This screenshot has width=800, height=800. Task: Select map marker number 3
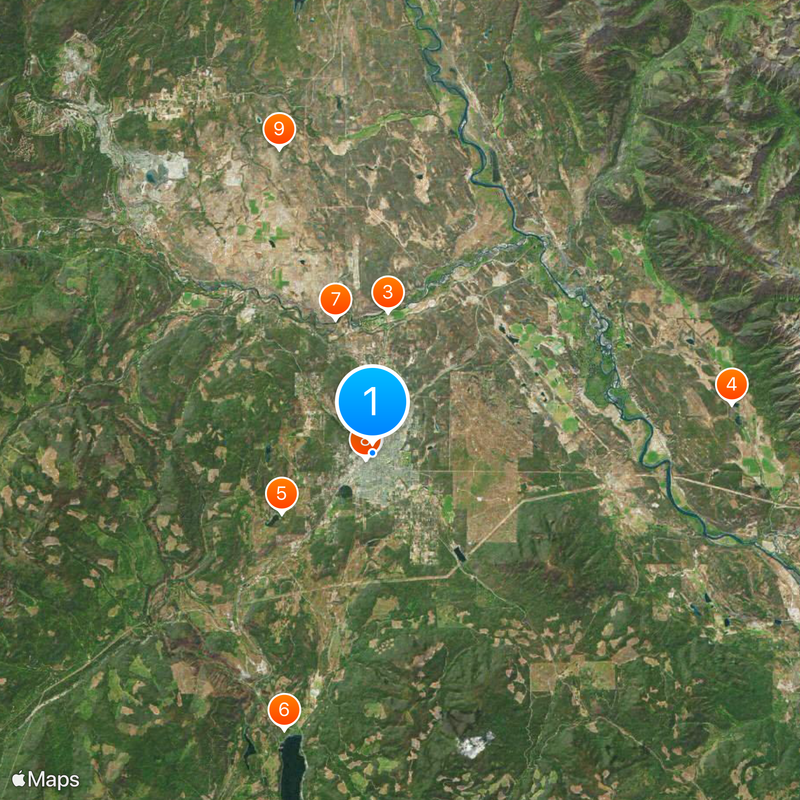[x=388, y=293]
